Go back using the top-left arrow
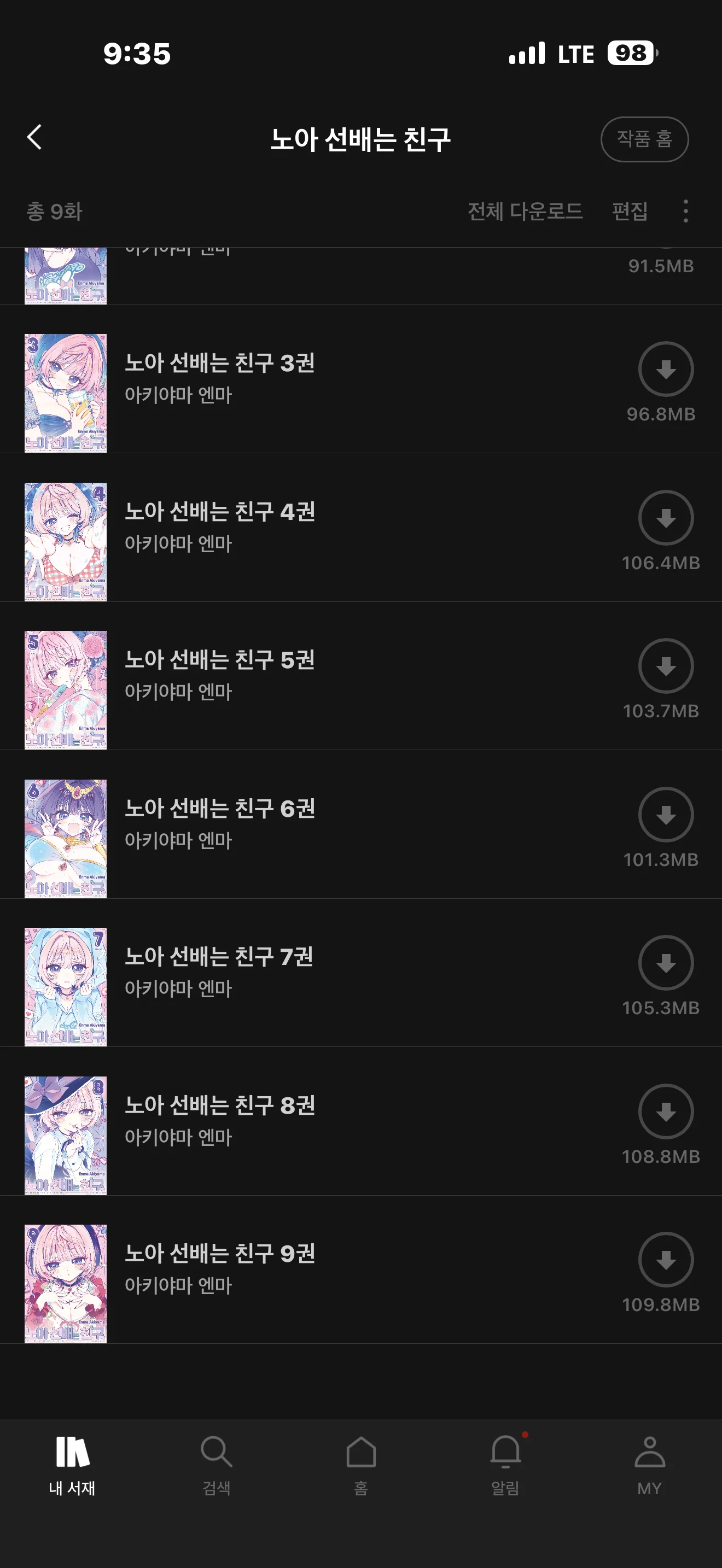This screenshot has width=722, height=1568. coord(34,138)
